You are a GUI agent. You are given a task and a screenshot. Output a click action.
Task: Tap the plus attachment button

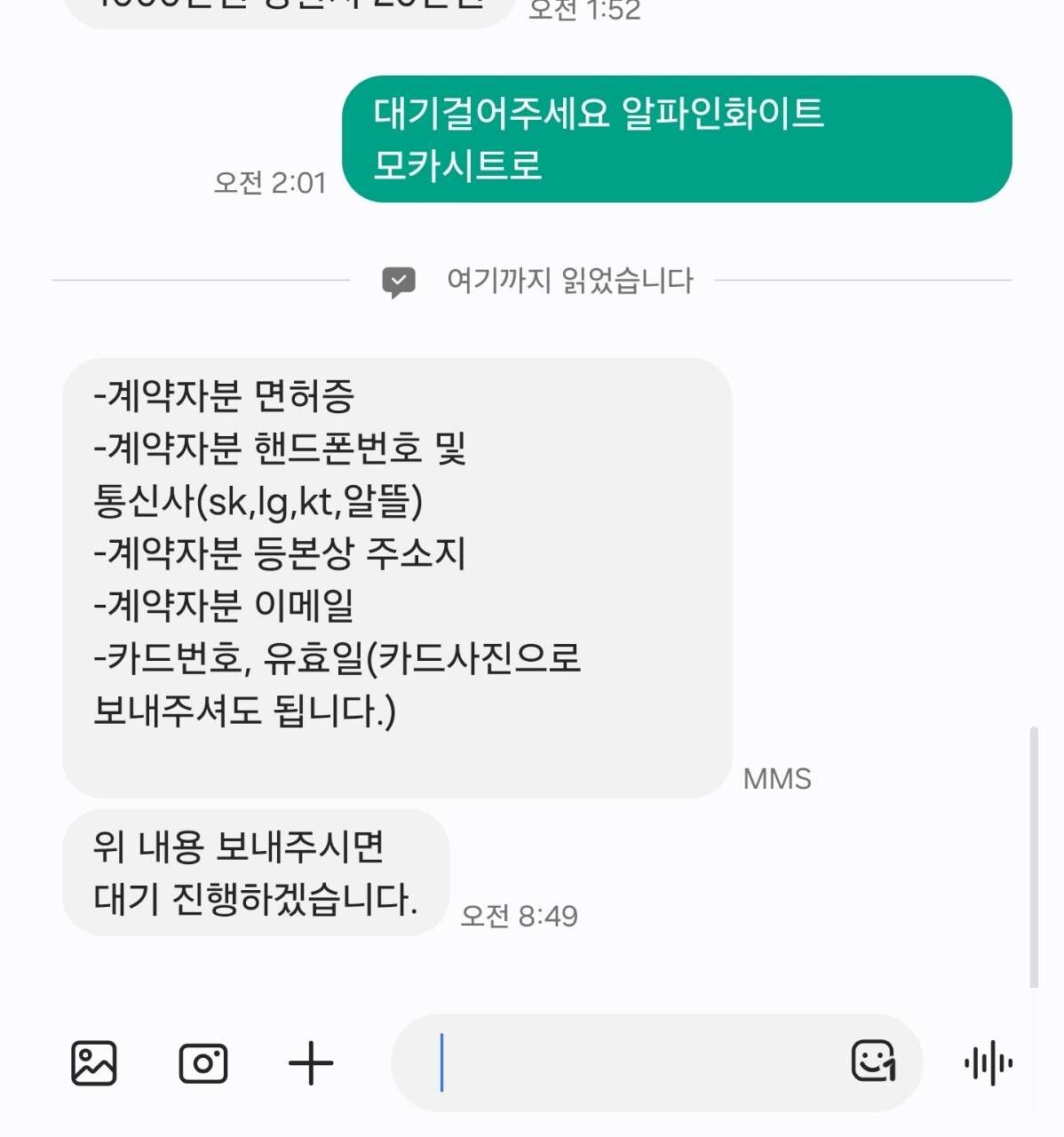coord(311,1063)
